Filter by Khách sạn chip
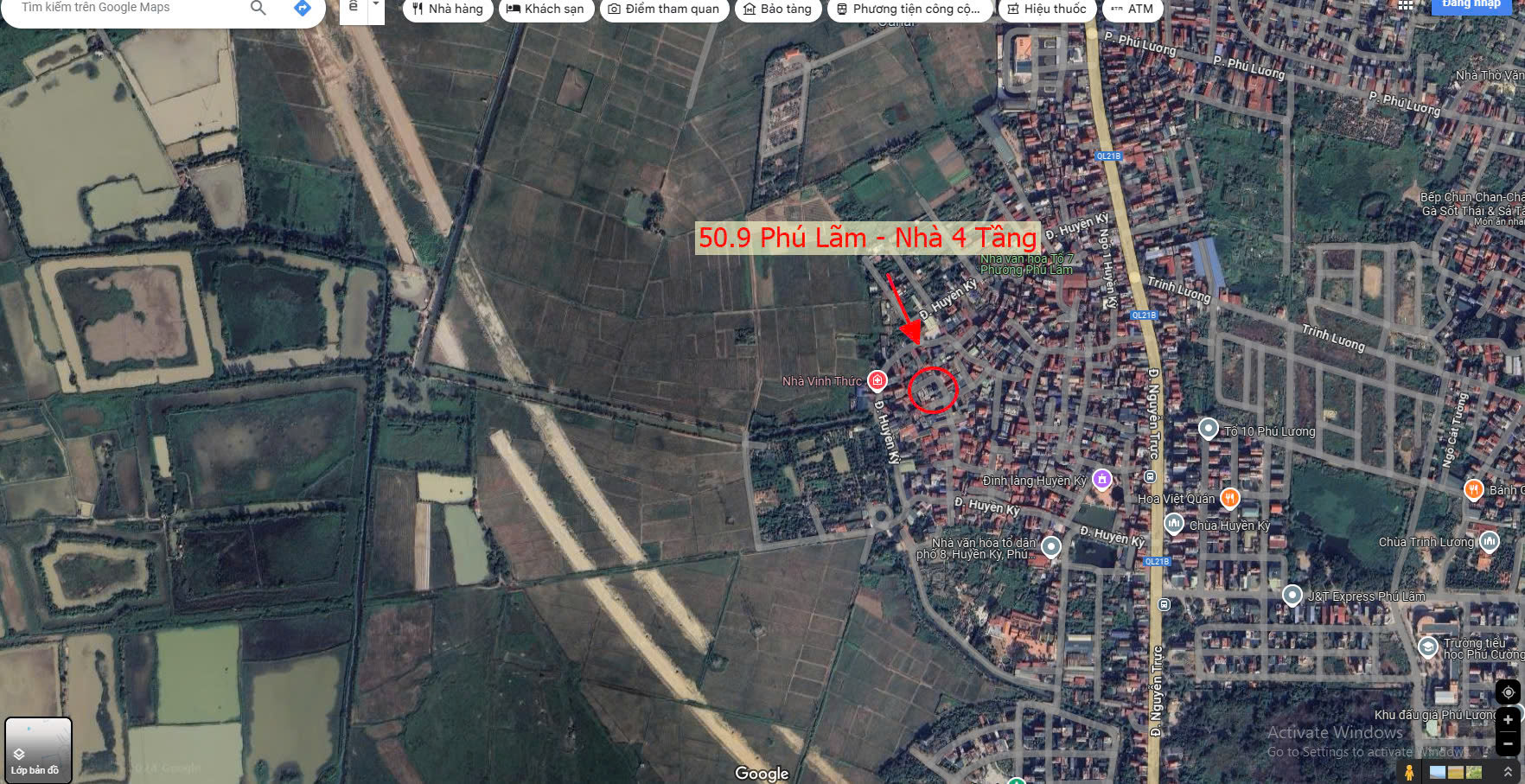 pyautogui.click(x=545, y=9)
